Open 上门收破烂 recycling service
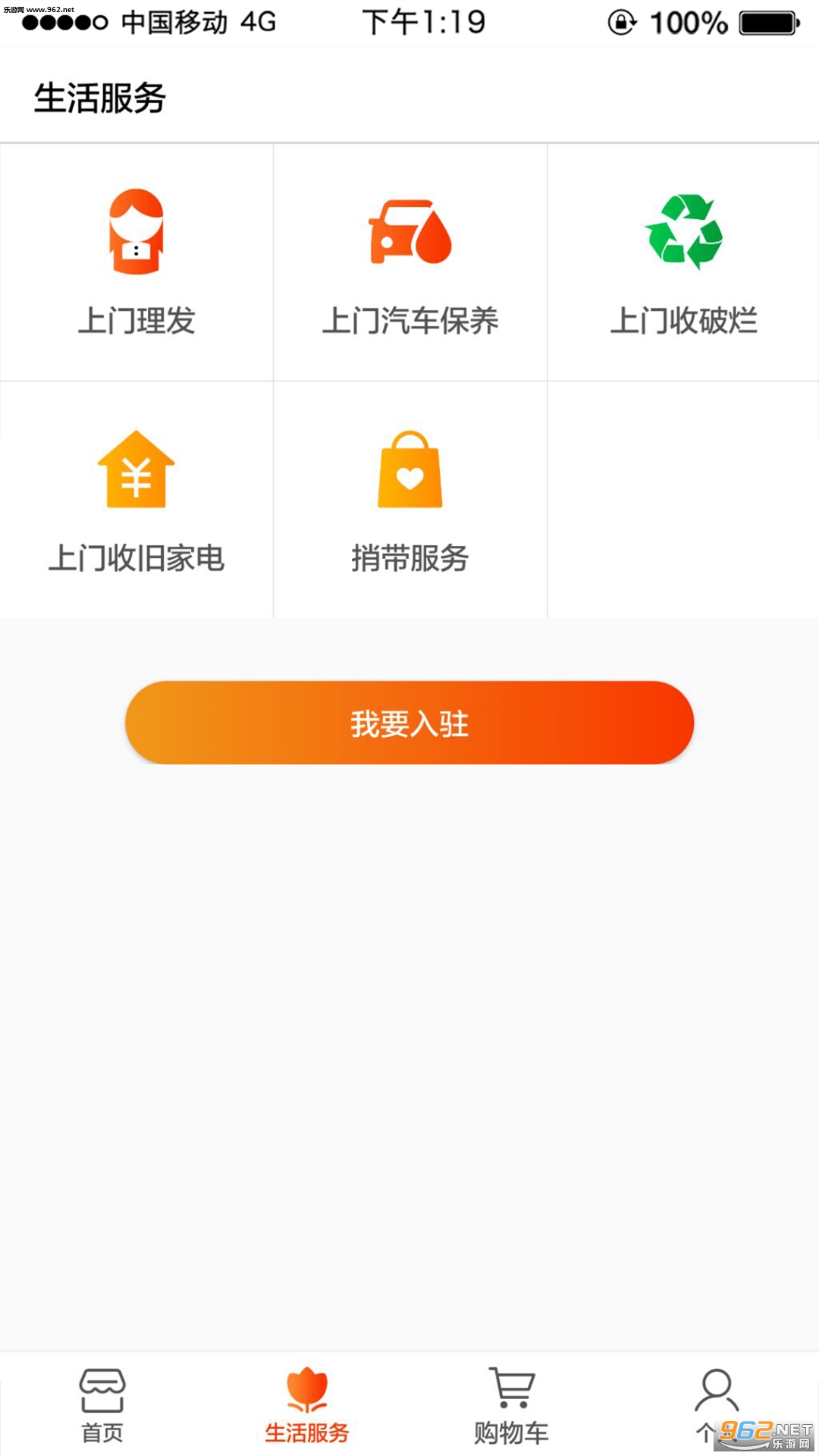Viewport: 819px width, 1456px height. click(683, 262)
